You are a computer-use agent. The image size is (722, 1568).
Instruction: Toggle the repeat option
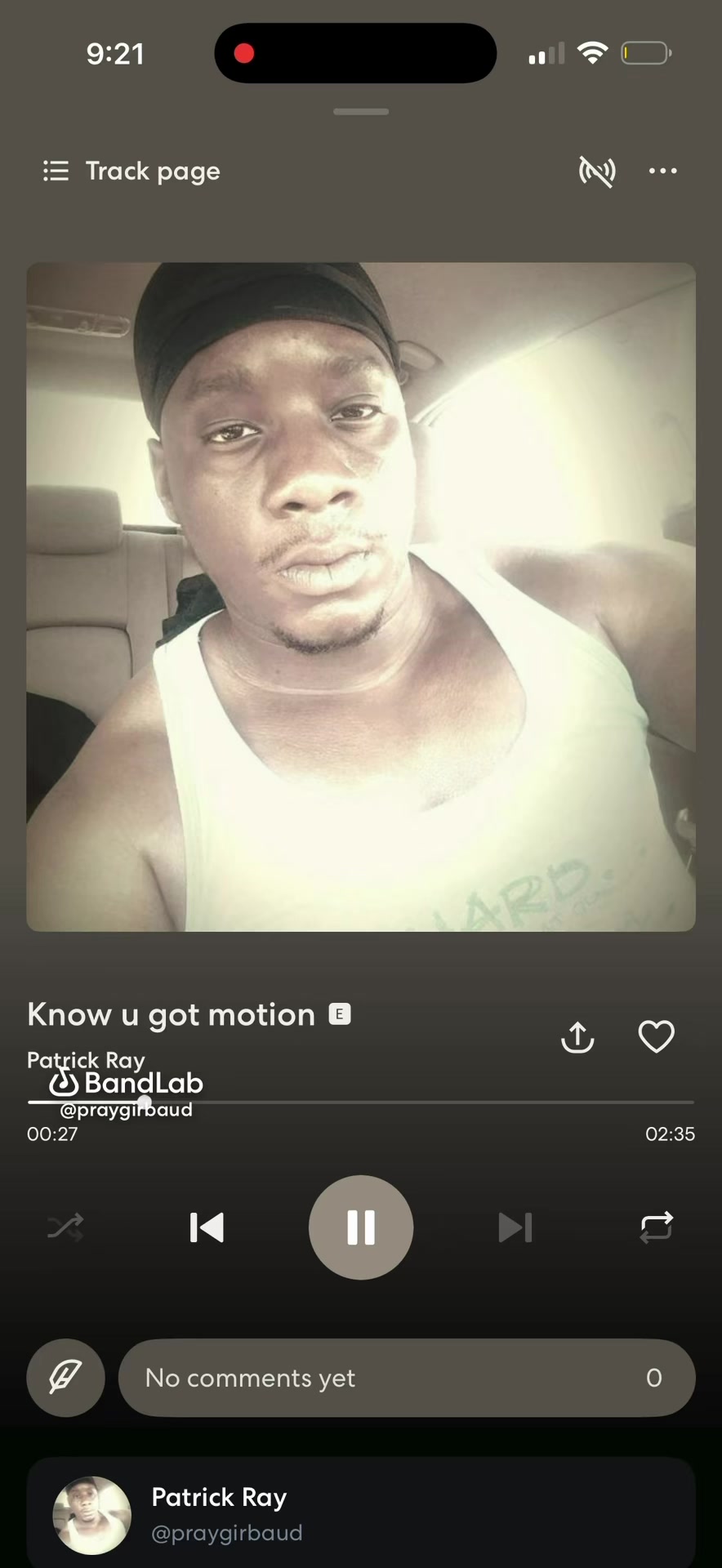click(x=656, y=1227)
